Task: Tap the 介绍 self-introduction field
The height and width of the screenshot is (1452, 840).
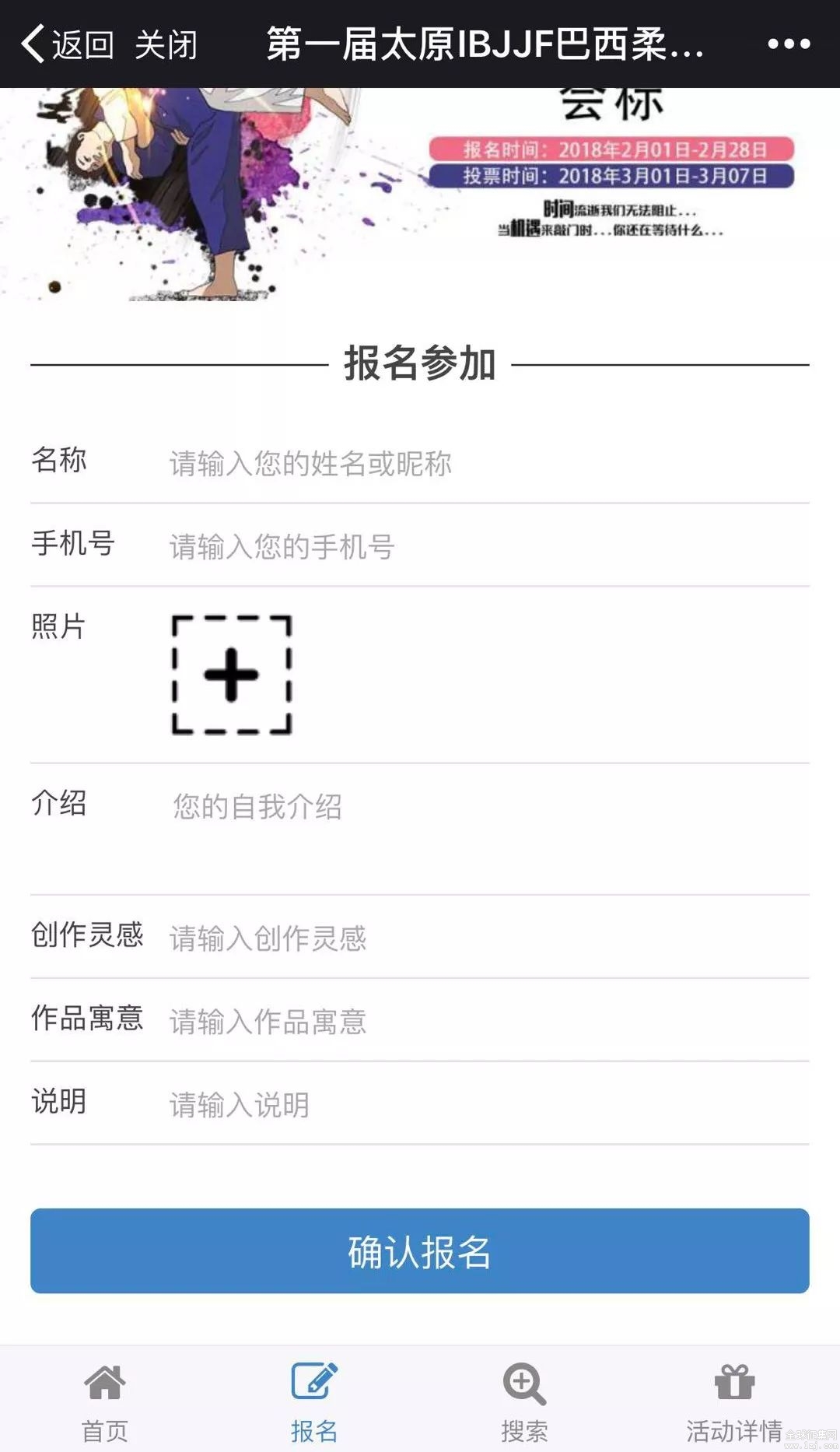Action: 488,828
